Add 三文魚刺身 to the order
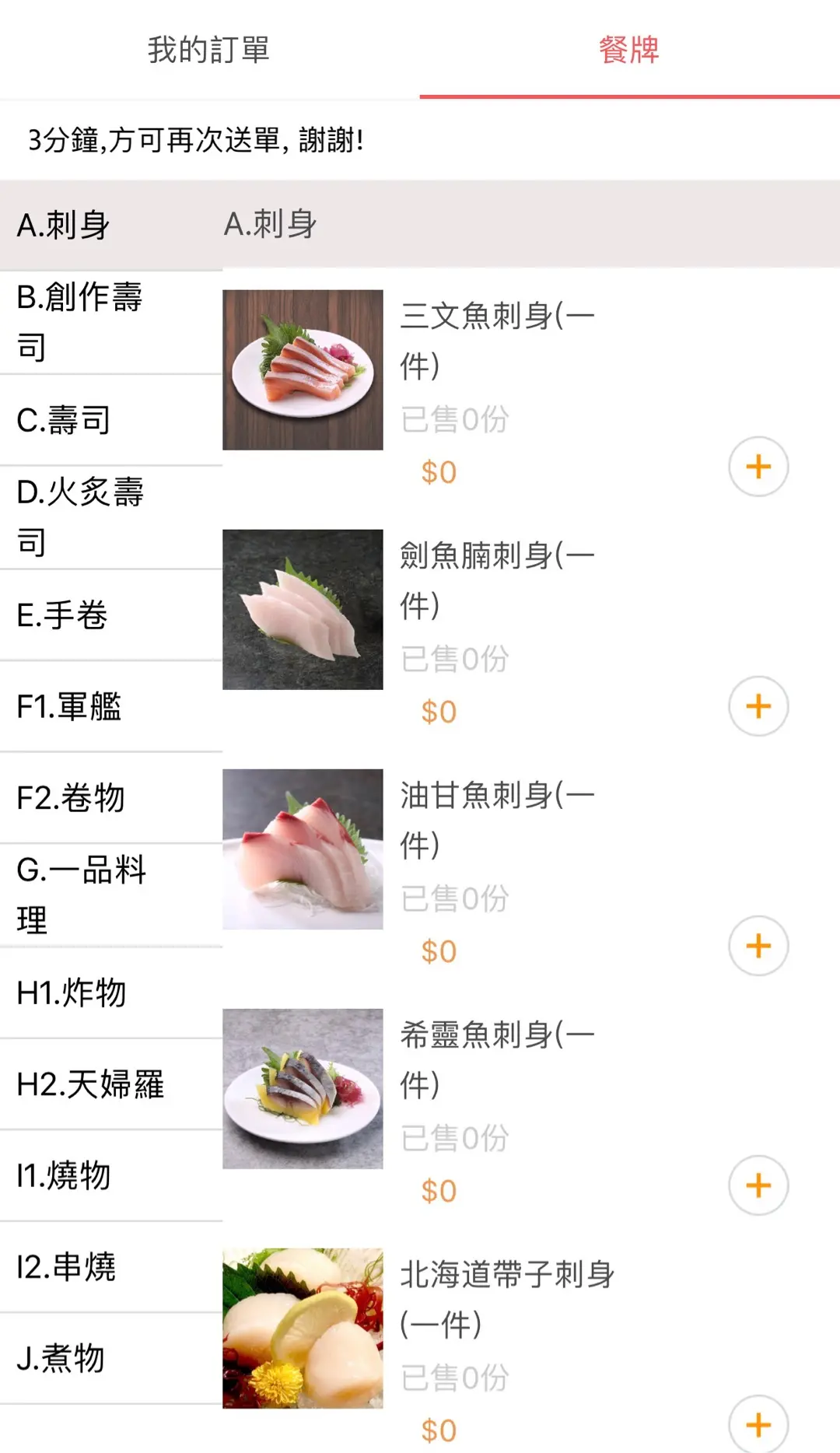This screenshot has height=1453, width=840. [x=758, y=467]
